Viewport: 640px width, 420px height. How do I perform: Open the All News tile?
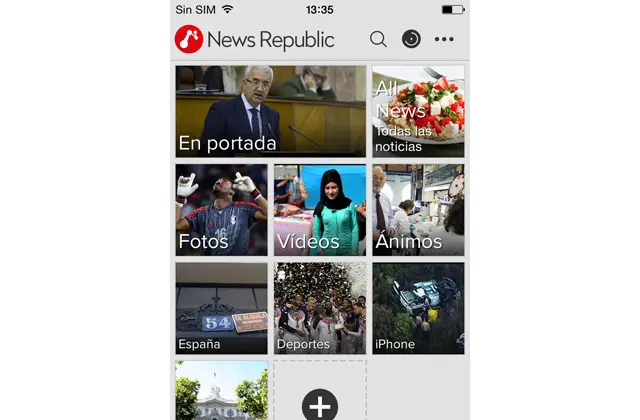(x=418, y=110)
